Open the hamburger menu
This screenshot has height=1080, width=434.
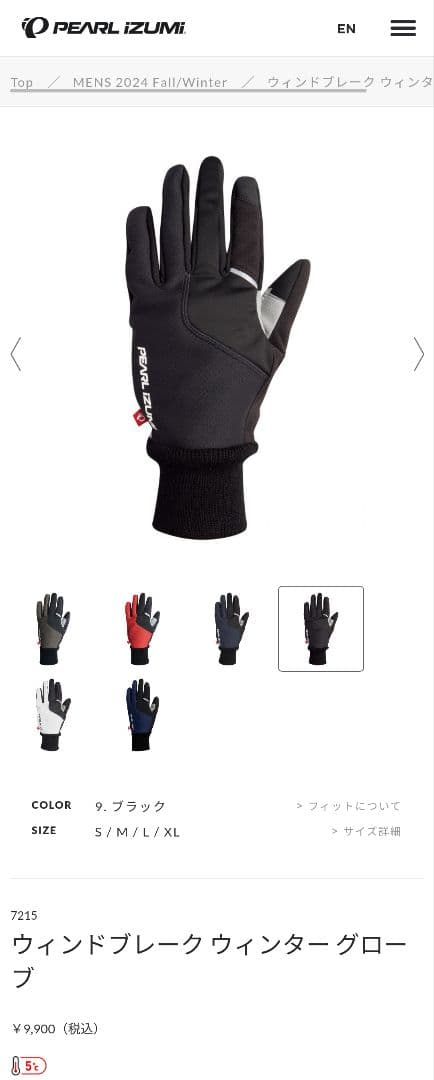403,28
